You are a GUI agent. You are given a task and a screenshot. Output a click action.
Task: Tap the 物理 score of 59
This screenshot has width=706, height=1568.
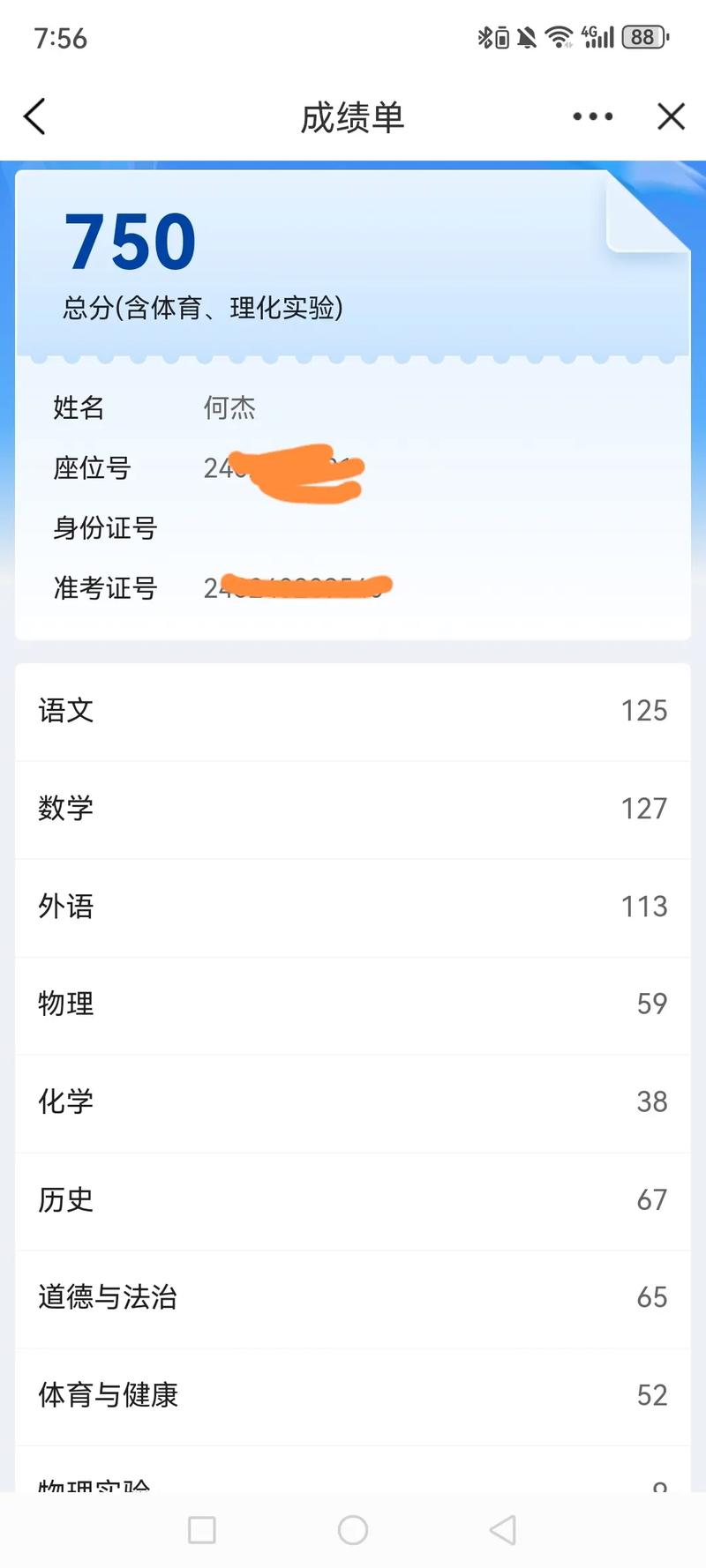[651, 1004]
